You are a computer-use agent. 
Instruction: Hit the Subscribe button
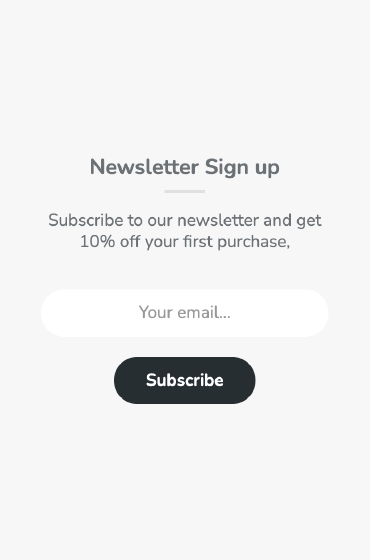(185, 380)
